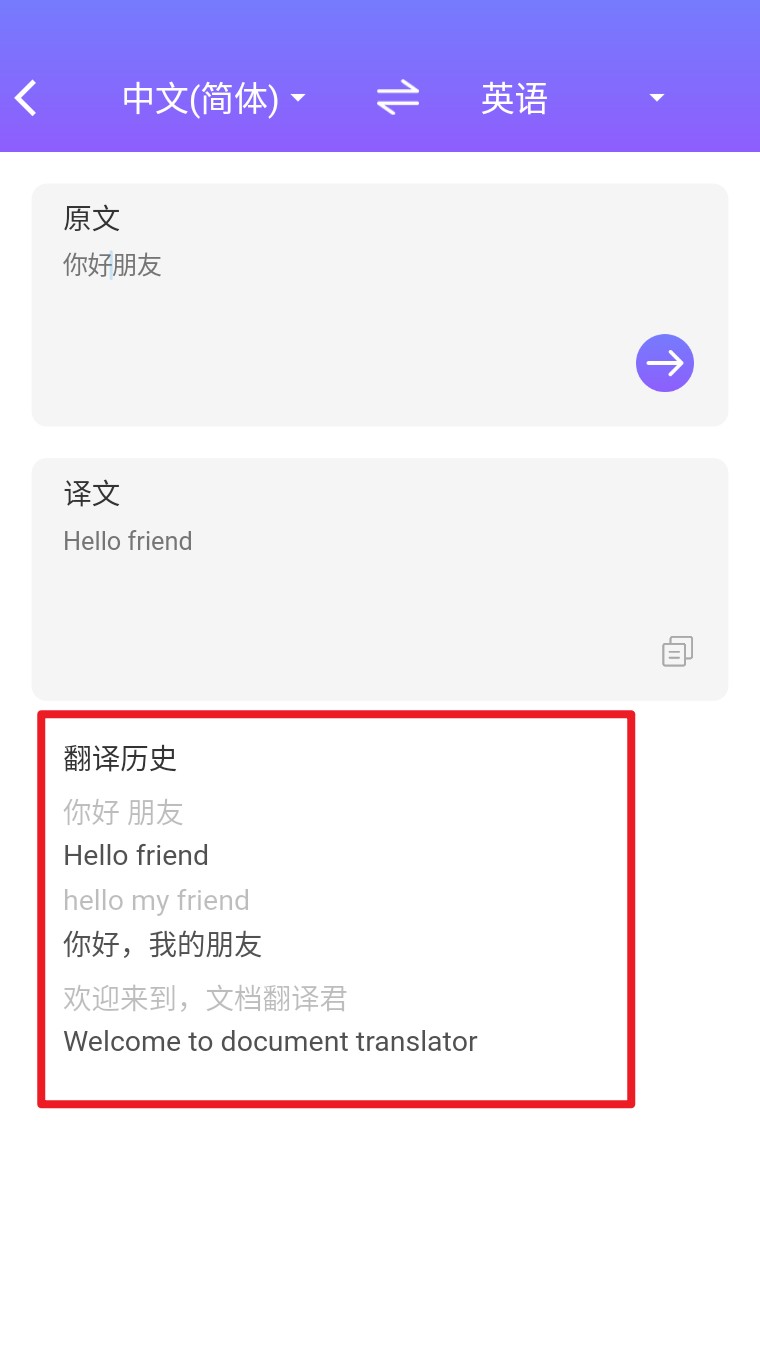The image size is (760, 1355).
Task: Translate with the purple arrow button
Action: point(664,363)
